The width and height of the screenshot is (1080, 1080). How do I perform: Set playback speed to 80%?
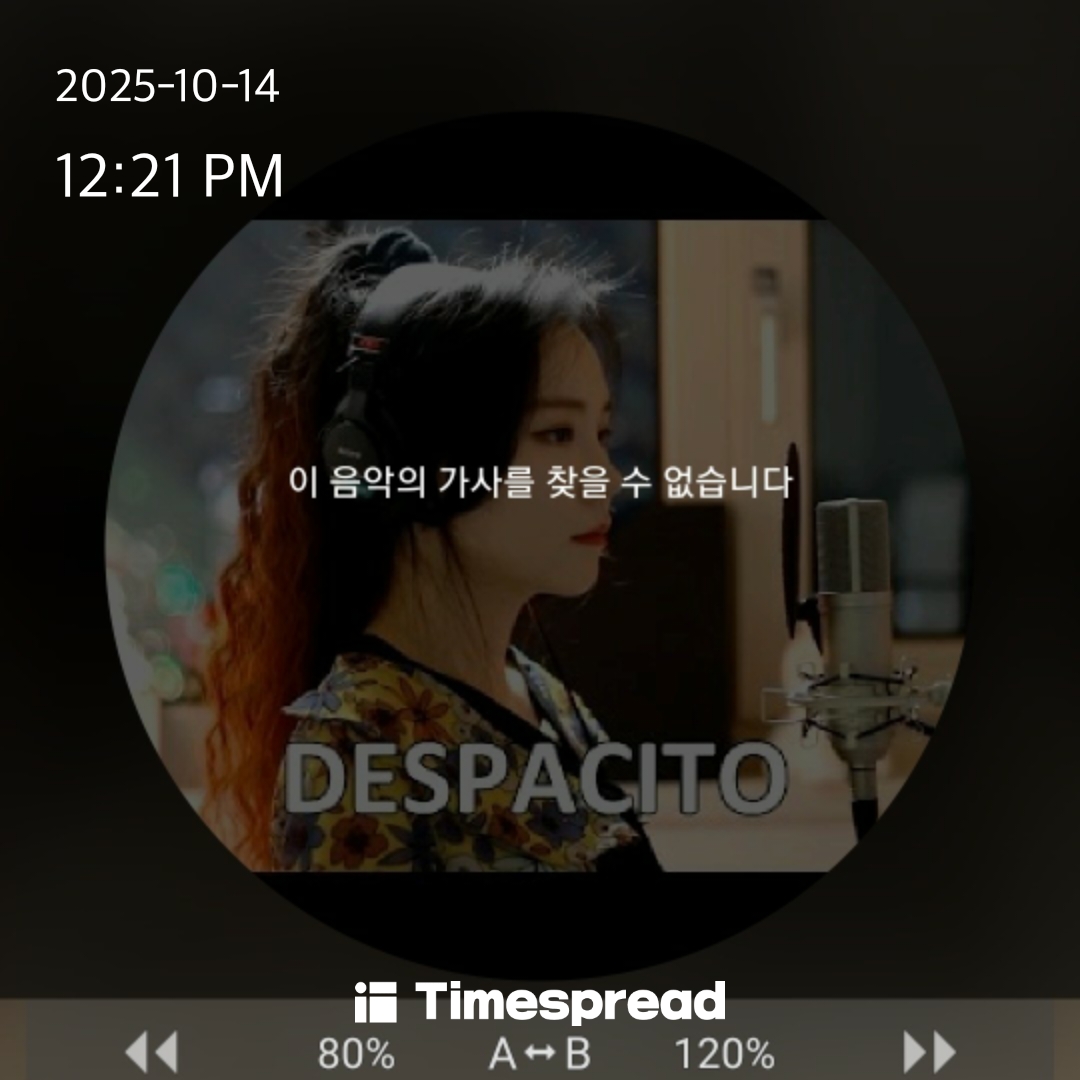pyautogui.click(x=356, y=1054)
